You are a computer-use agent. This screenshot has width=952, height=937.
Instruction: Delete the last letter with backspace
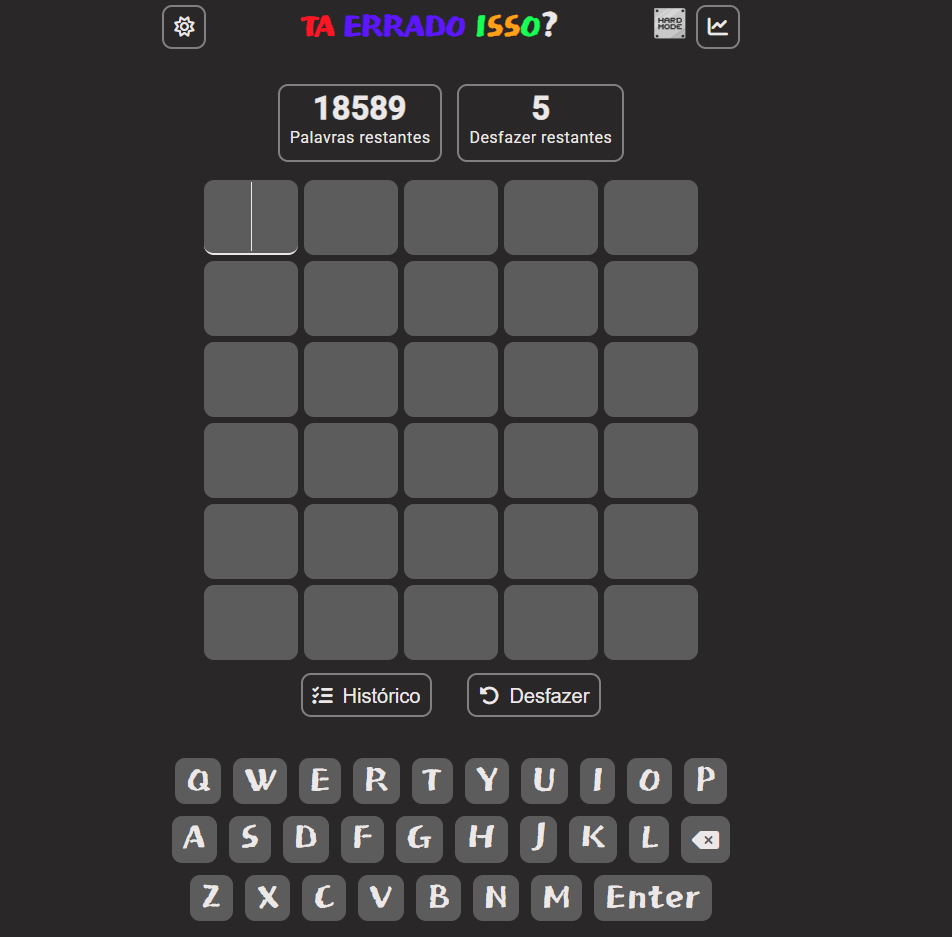pos(706,839)
